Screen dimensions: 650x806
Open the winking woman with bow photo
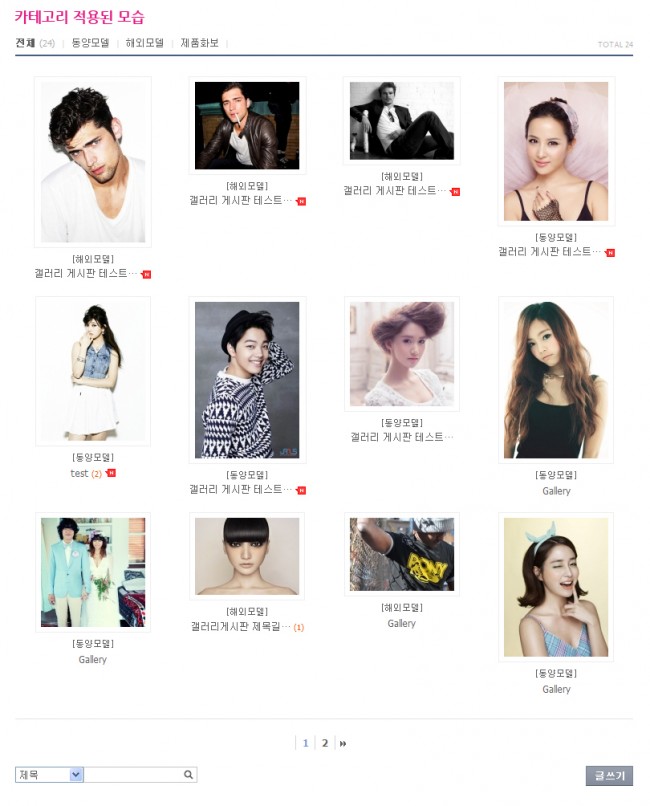coord(556,587)
